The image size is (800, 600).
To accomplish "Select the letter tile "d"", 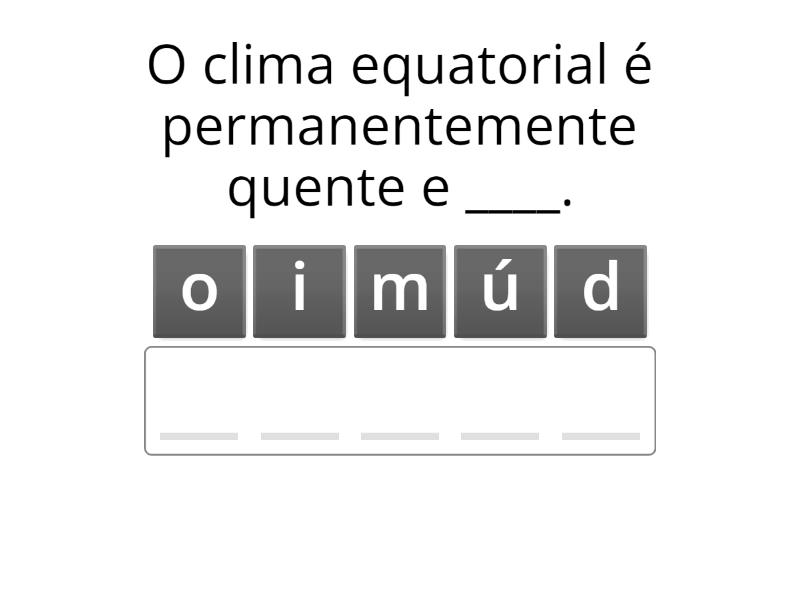I will [x=600, y=291].
